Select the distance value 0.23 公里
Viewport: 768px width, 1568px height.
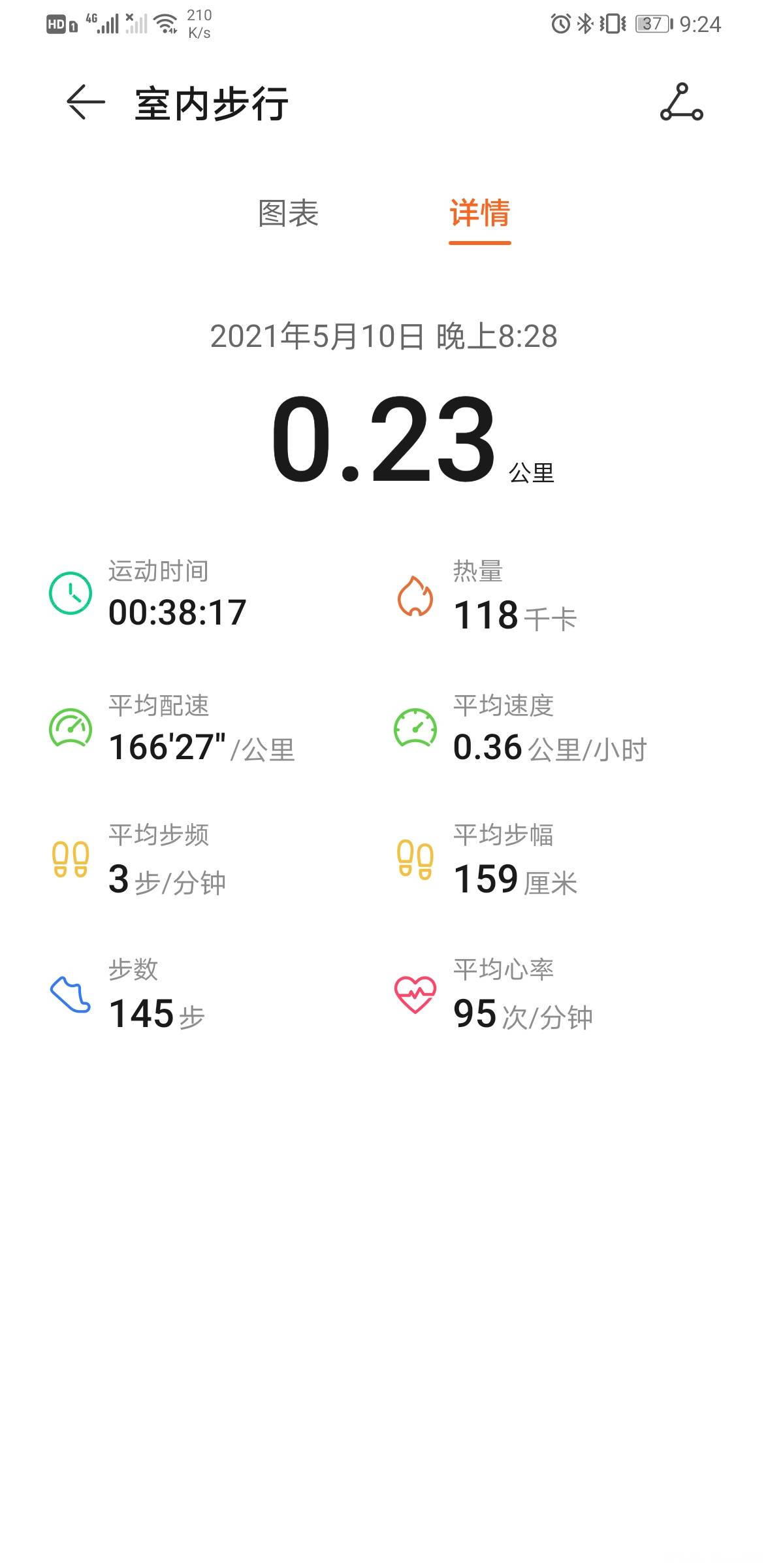coord(384,438)
